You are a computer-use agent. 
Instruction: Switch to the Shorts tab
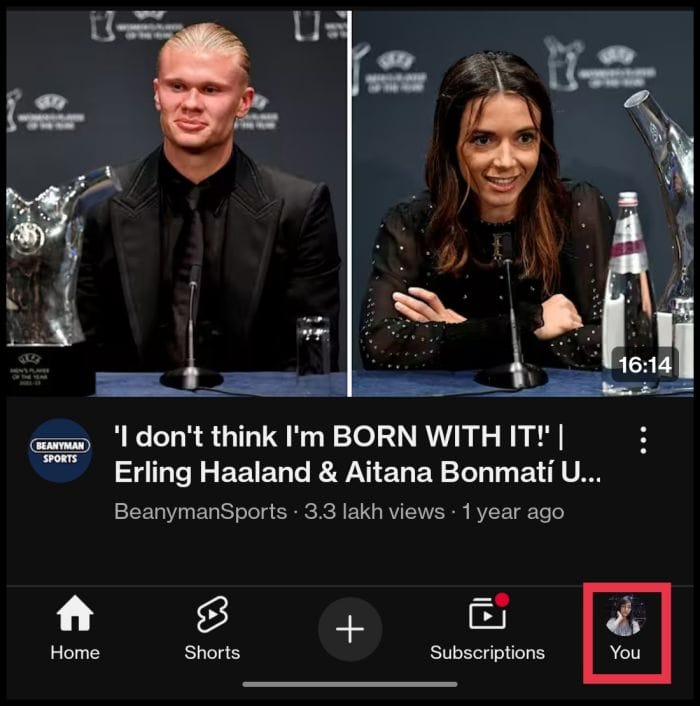point(212,630)
